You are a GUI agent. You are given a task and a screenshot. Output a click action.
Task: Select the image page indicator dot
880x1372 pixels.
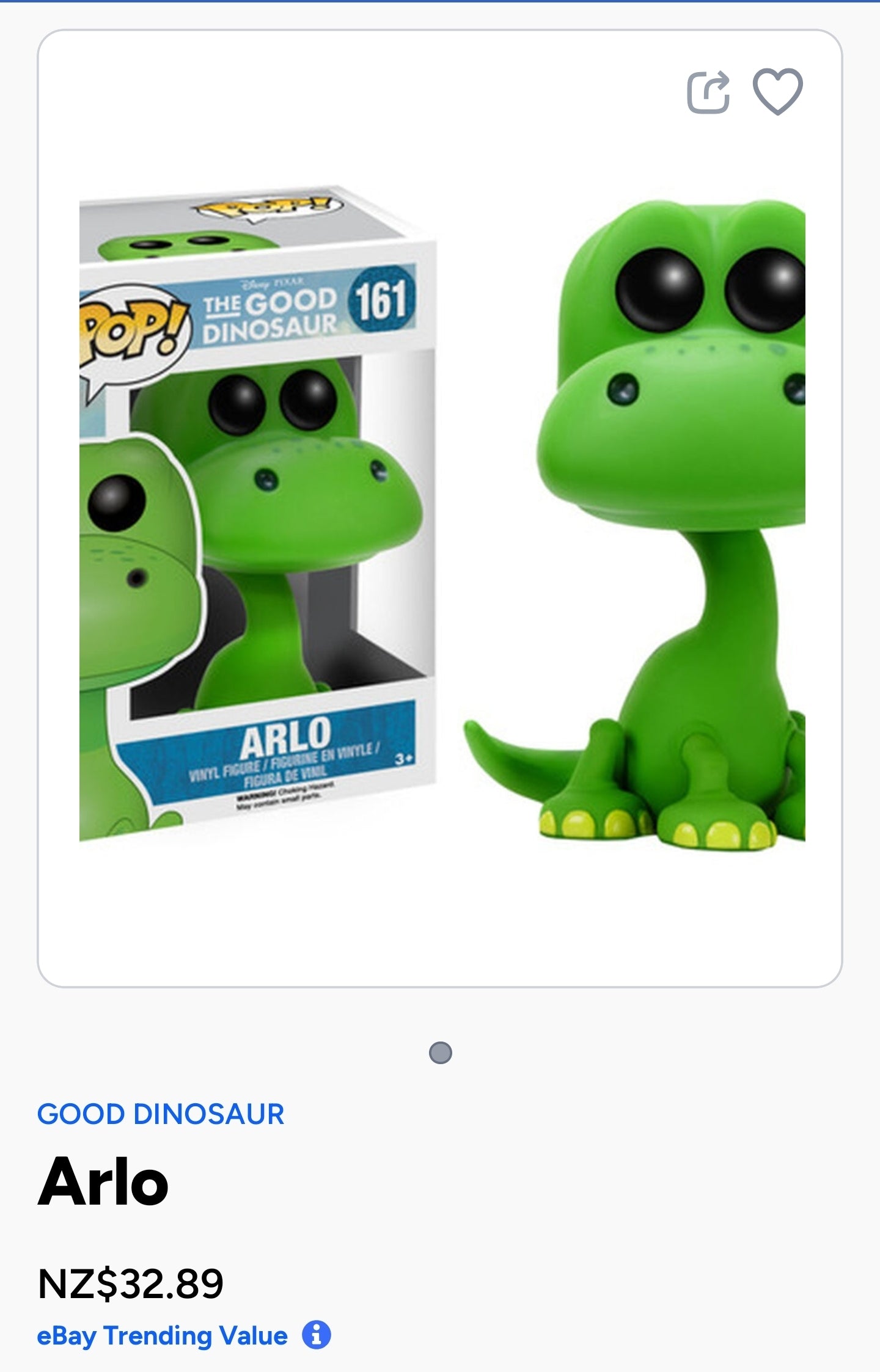pyautogui.click(x=440, y=1053)
